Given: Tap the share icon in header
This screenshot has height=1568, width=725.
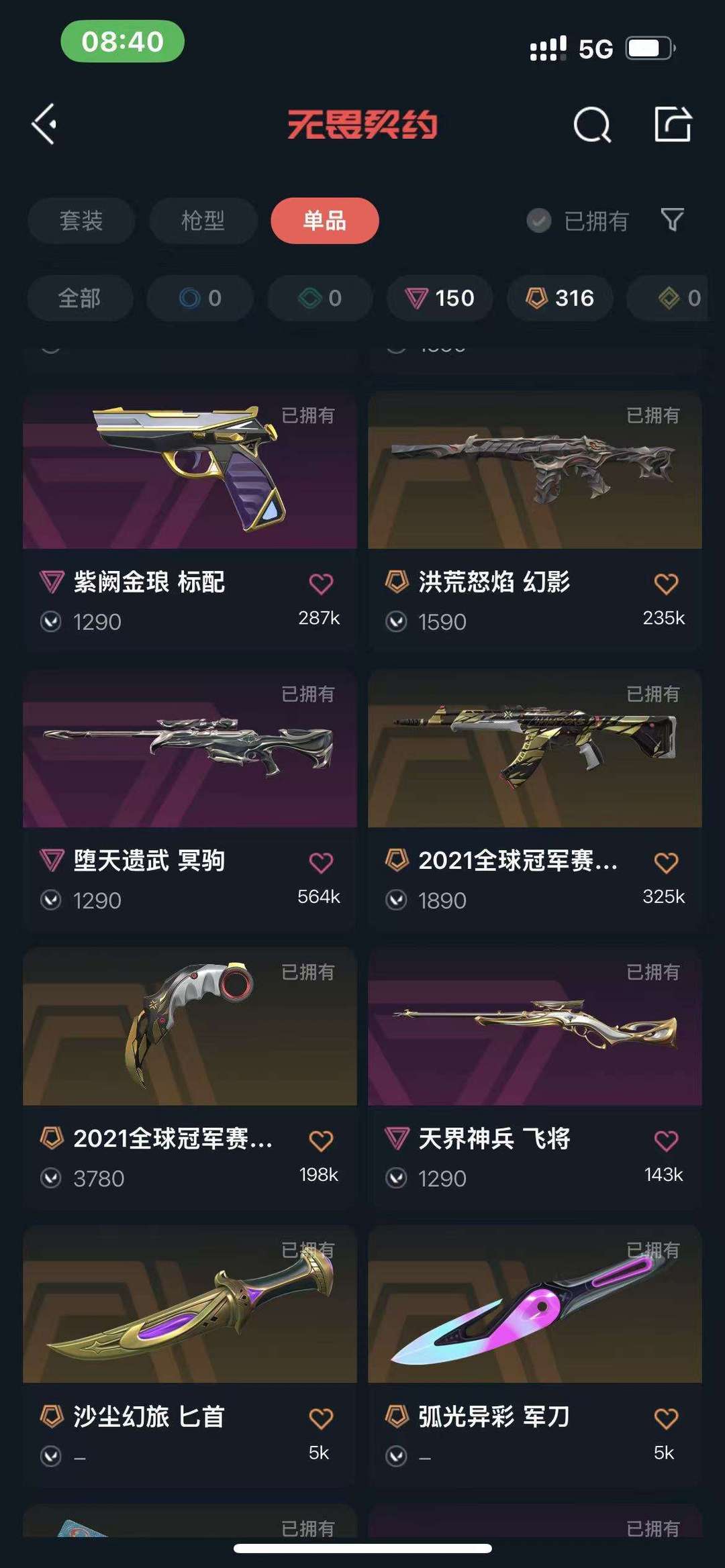Looking at the screenshot, I should [673, 124].
